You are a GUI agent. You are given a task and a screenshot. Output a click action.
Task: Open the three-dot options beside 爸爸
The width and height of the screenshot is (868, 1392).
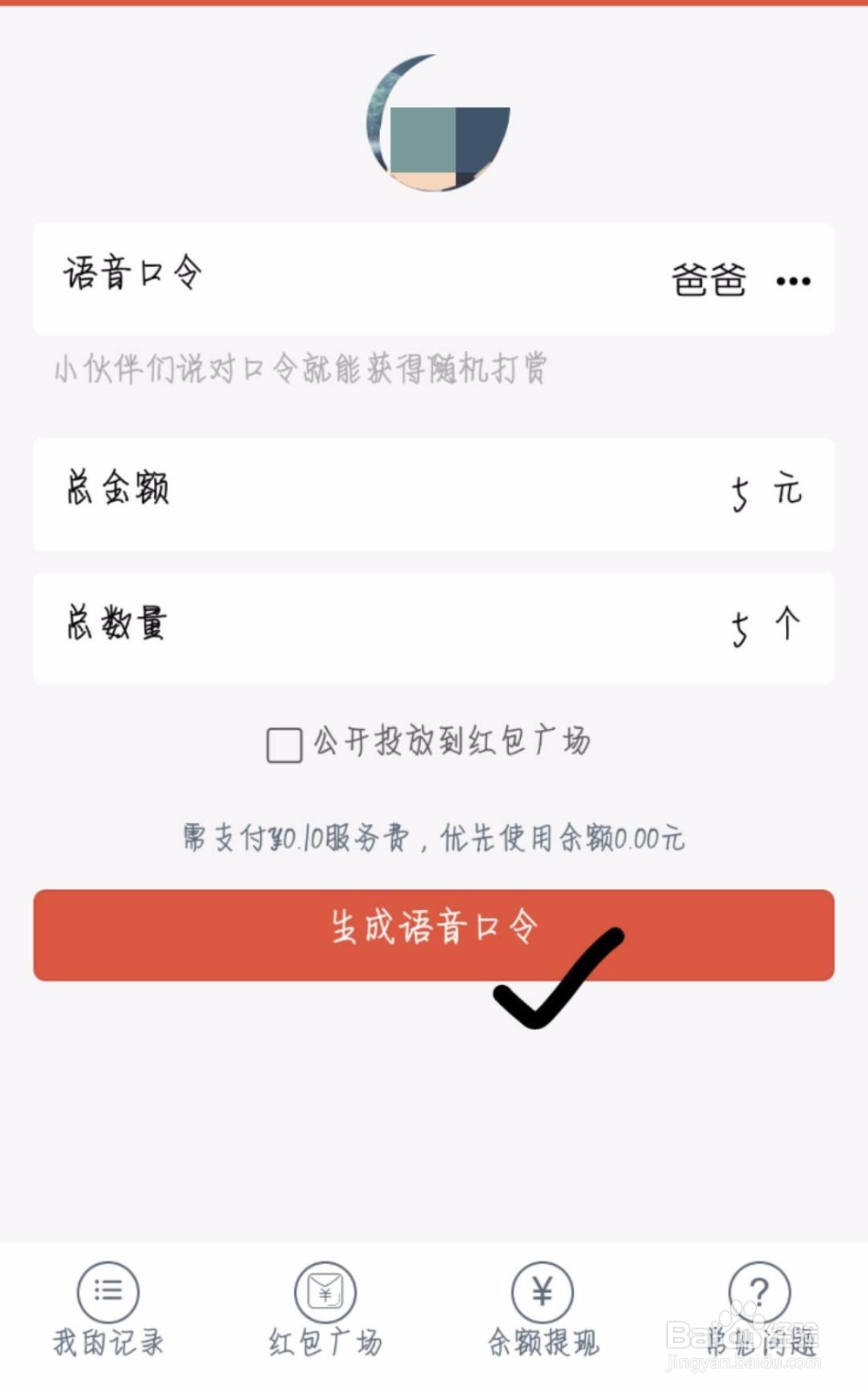[791, 280]
